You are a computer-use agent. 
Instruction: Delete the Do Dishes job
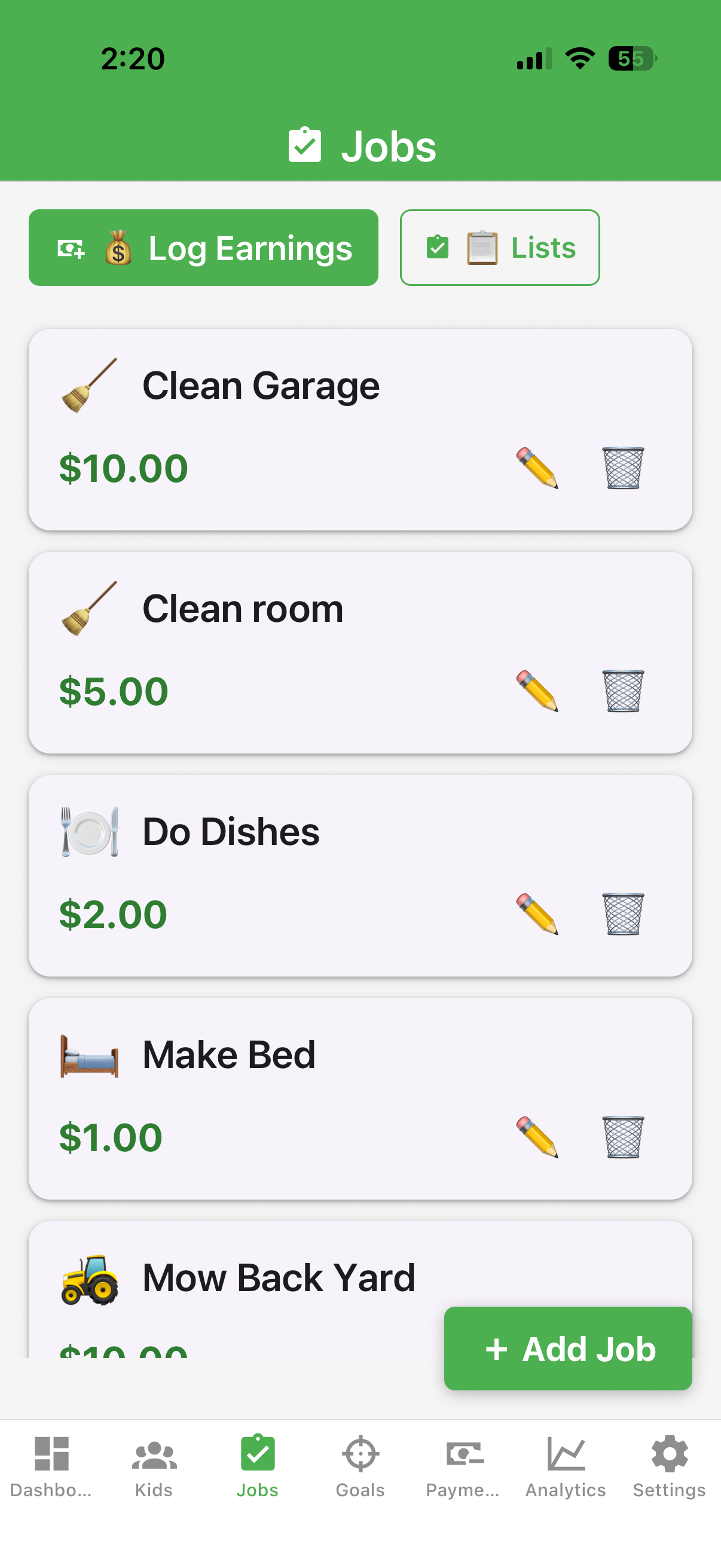[623, 913]
